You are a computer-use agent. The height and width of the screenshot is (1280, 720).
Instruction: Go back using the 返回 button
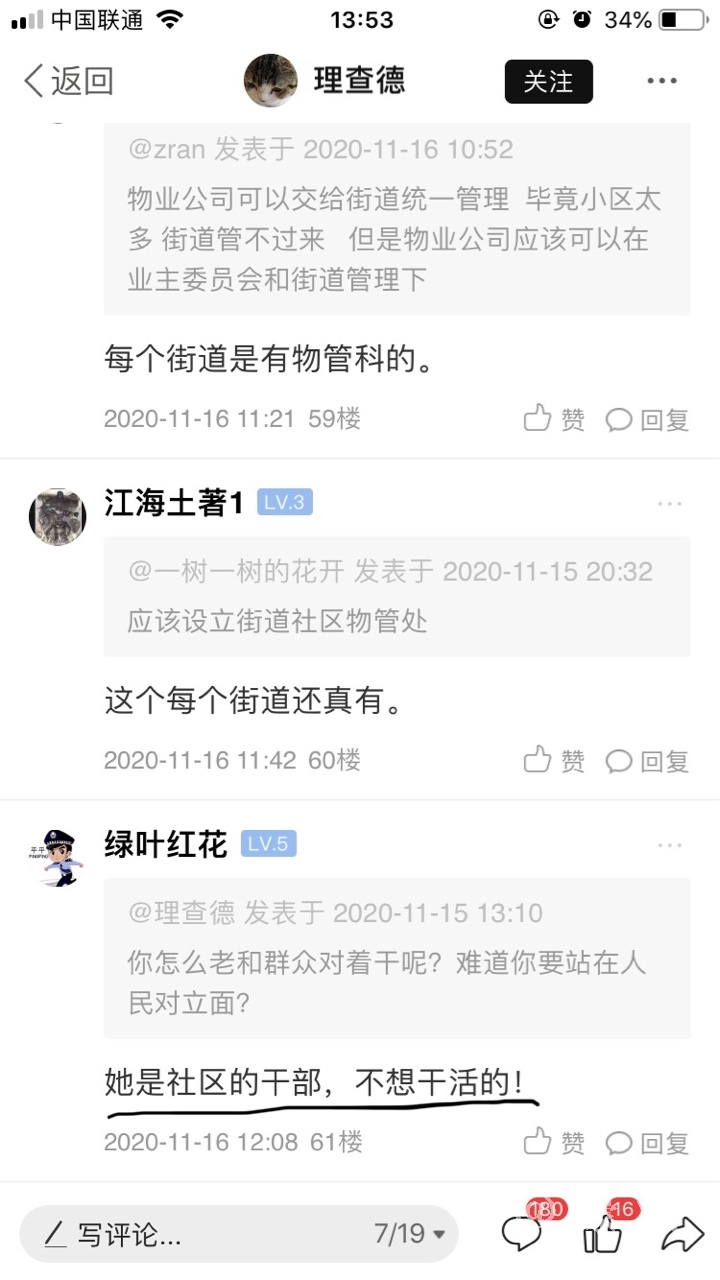(x=68, y=81)
